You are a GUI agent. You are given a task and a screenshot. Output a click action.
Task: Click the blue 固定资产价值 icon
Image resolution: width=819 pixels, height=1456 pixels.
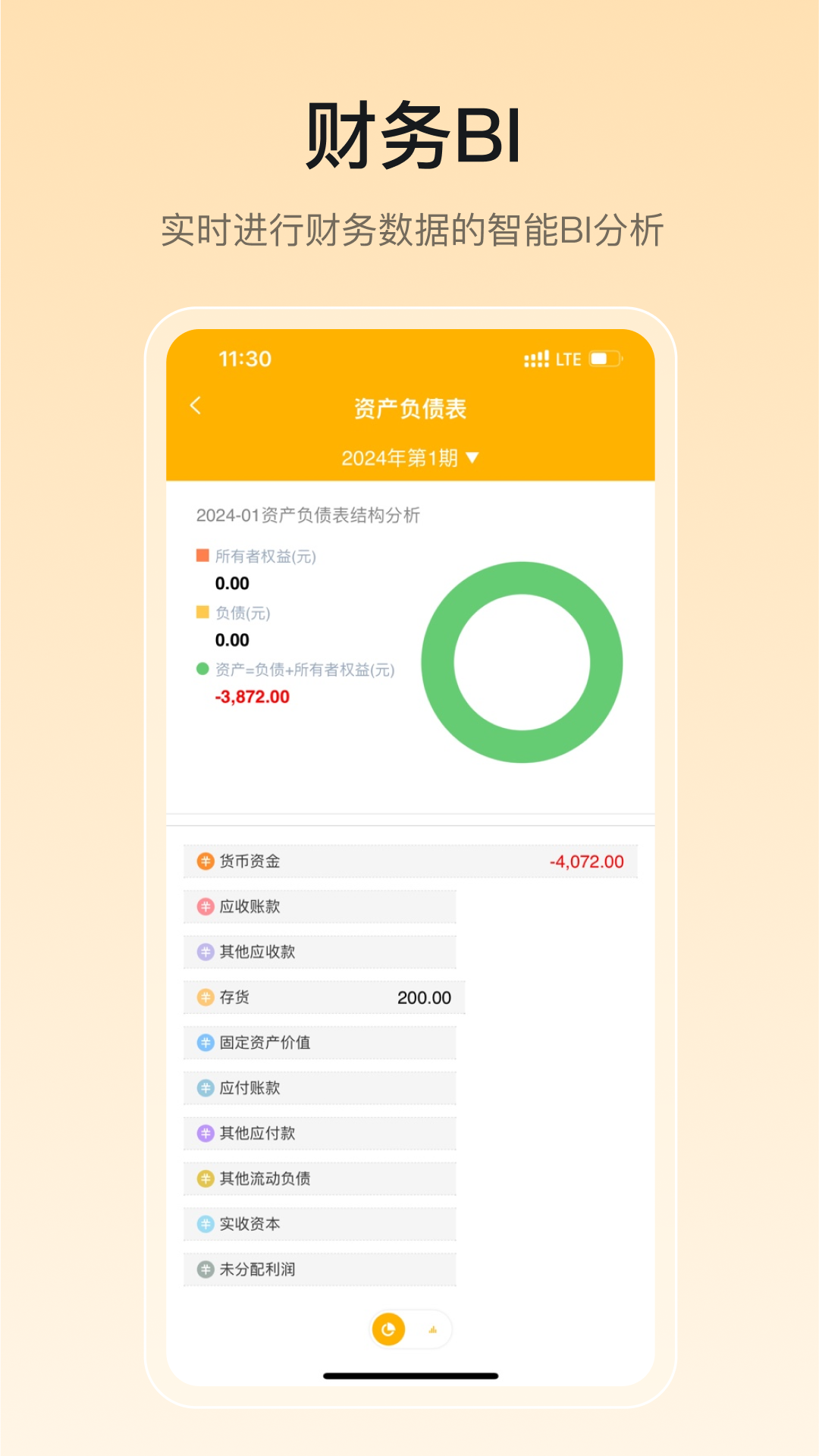(x=203, y=1042)
